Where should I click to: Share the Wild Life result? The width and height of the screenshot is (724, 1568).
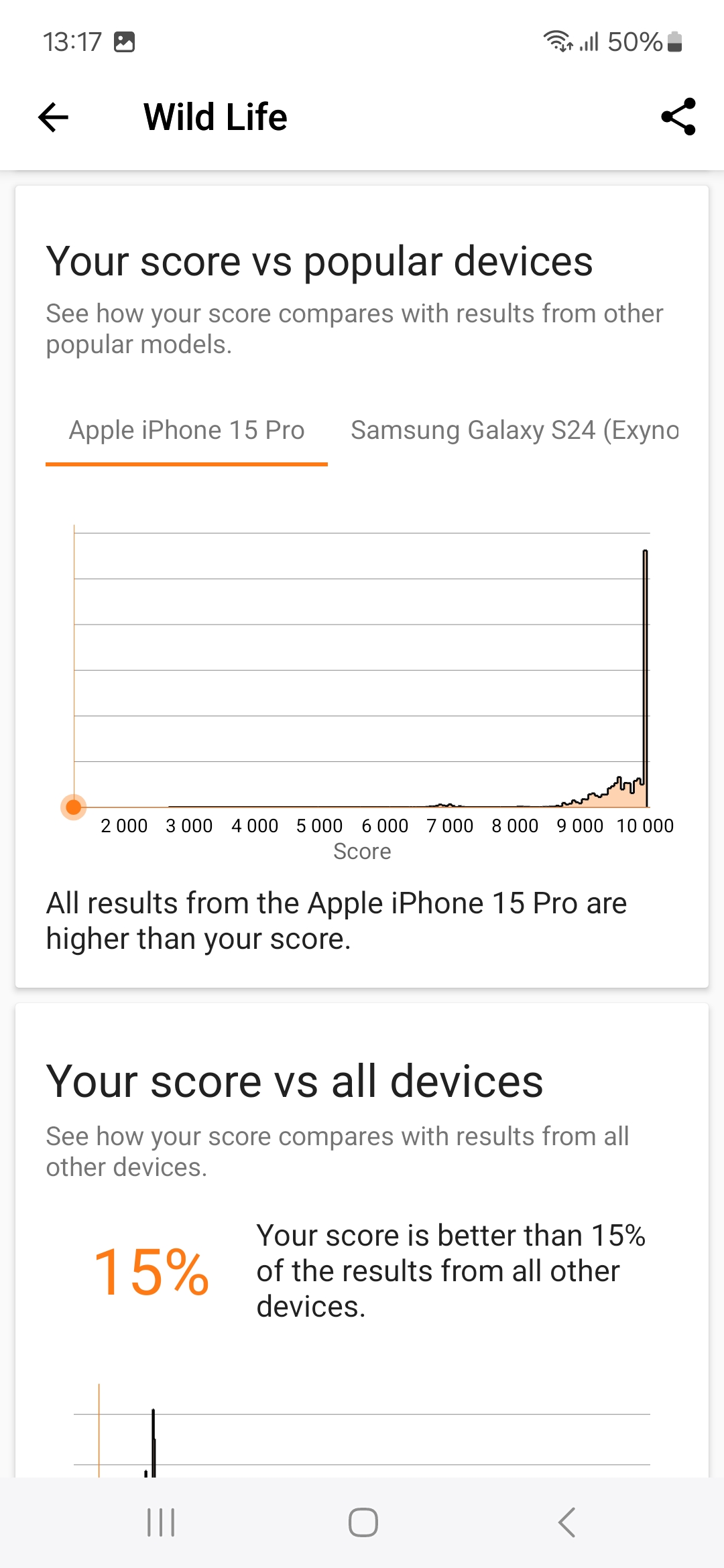coord(678,117)
